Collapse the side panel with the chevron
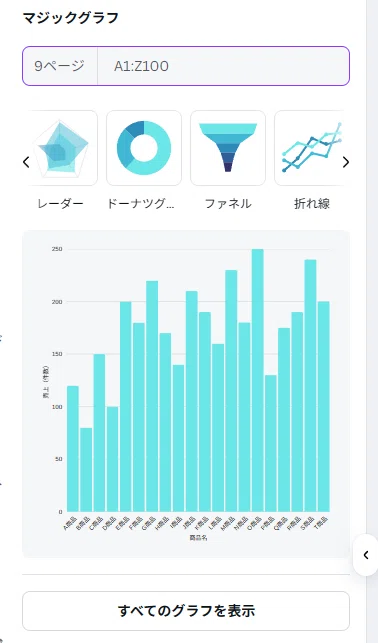 pyautogui.click(x=366, y=555)
